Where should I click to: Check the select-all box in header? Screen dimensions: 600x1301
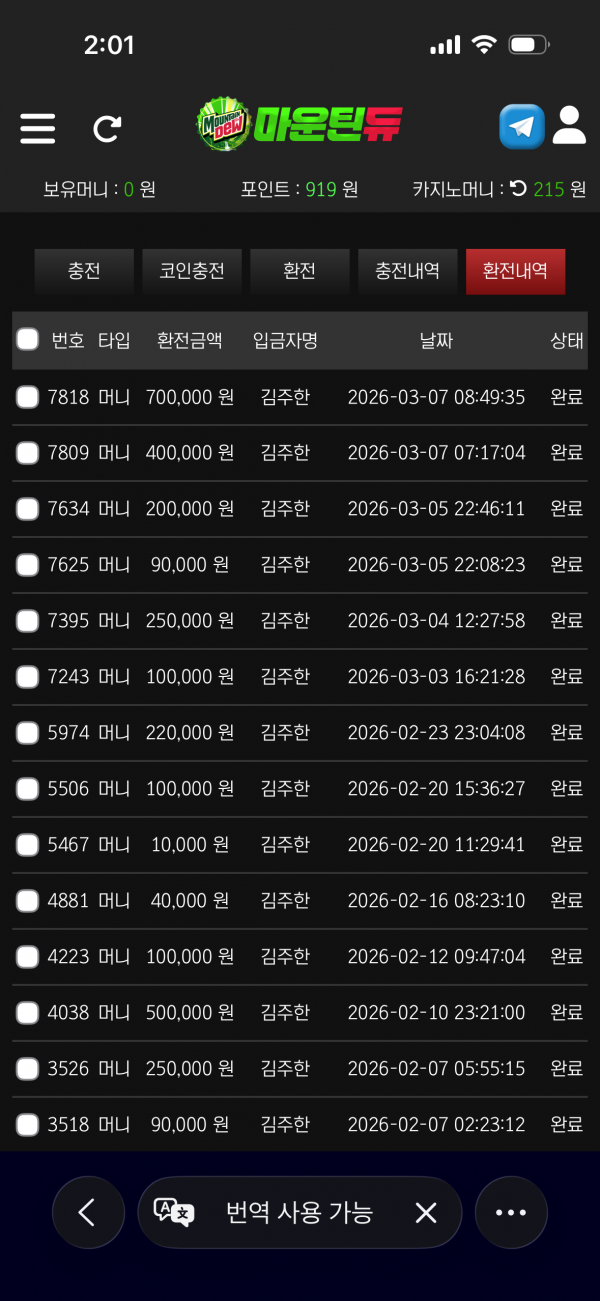pos(28,340)
